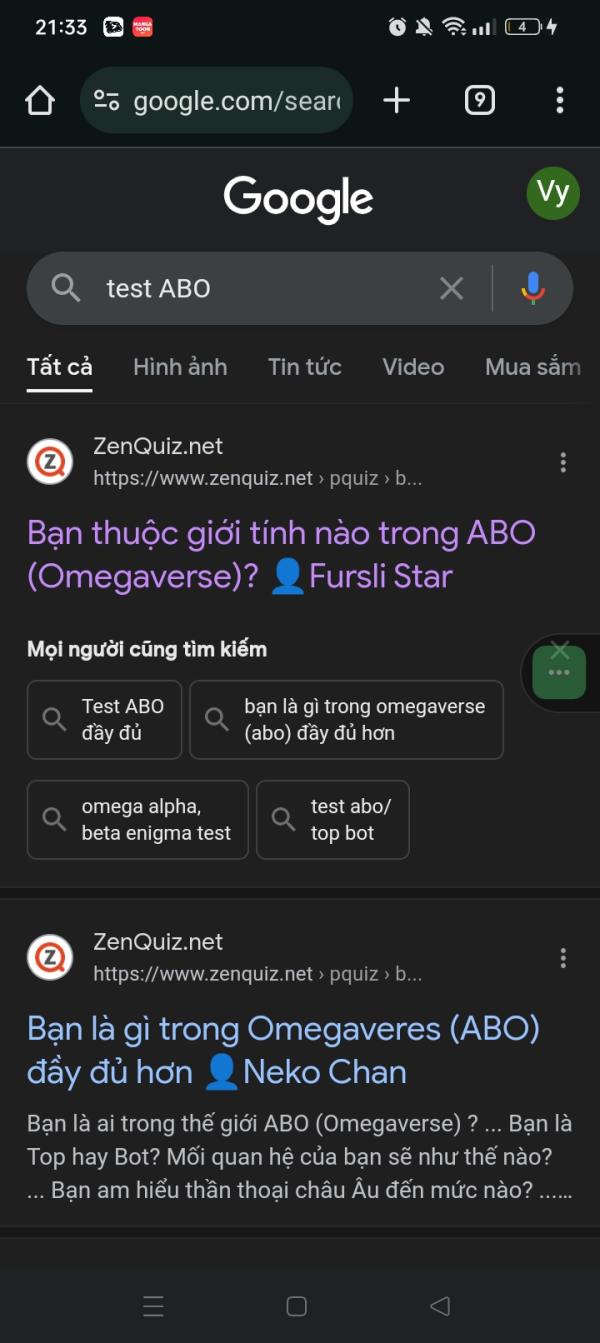Switch to the Hình ảnh tab

[x=180, y=367]
